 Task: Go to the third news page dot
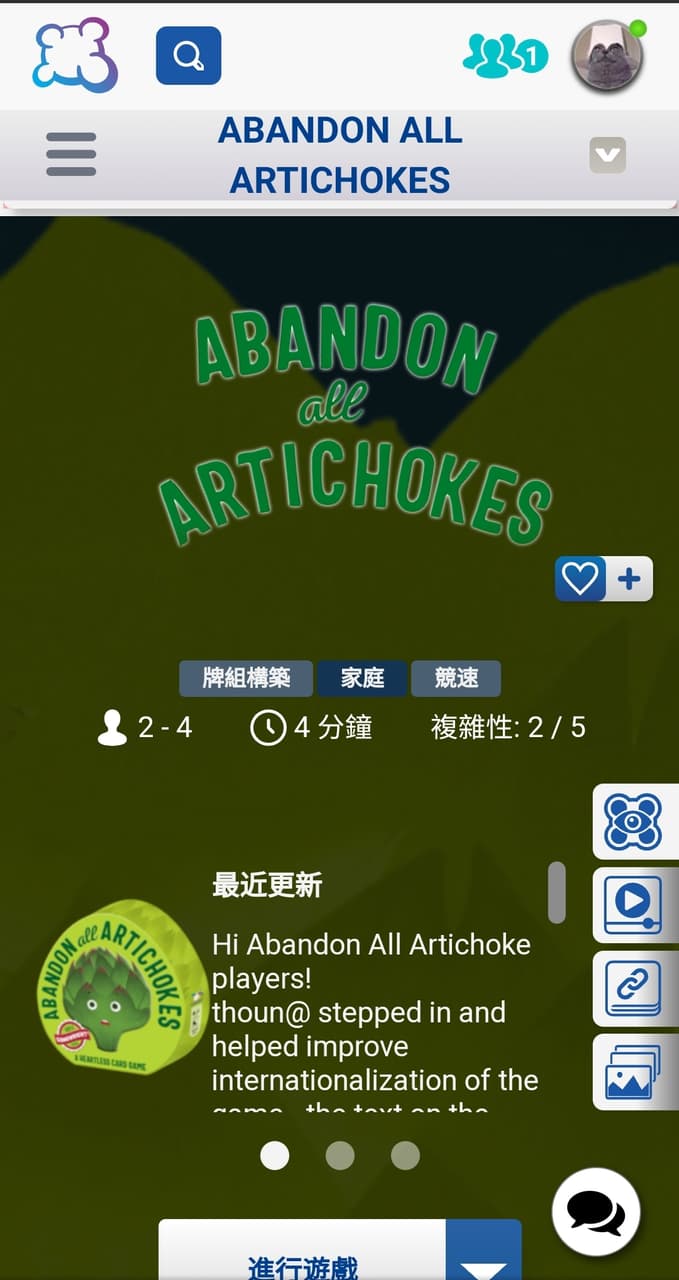[x=405, y=1156]
